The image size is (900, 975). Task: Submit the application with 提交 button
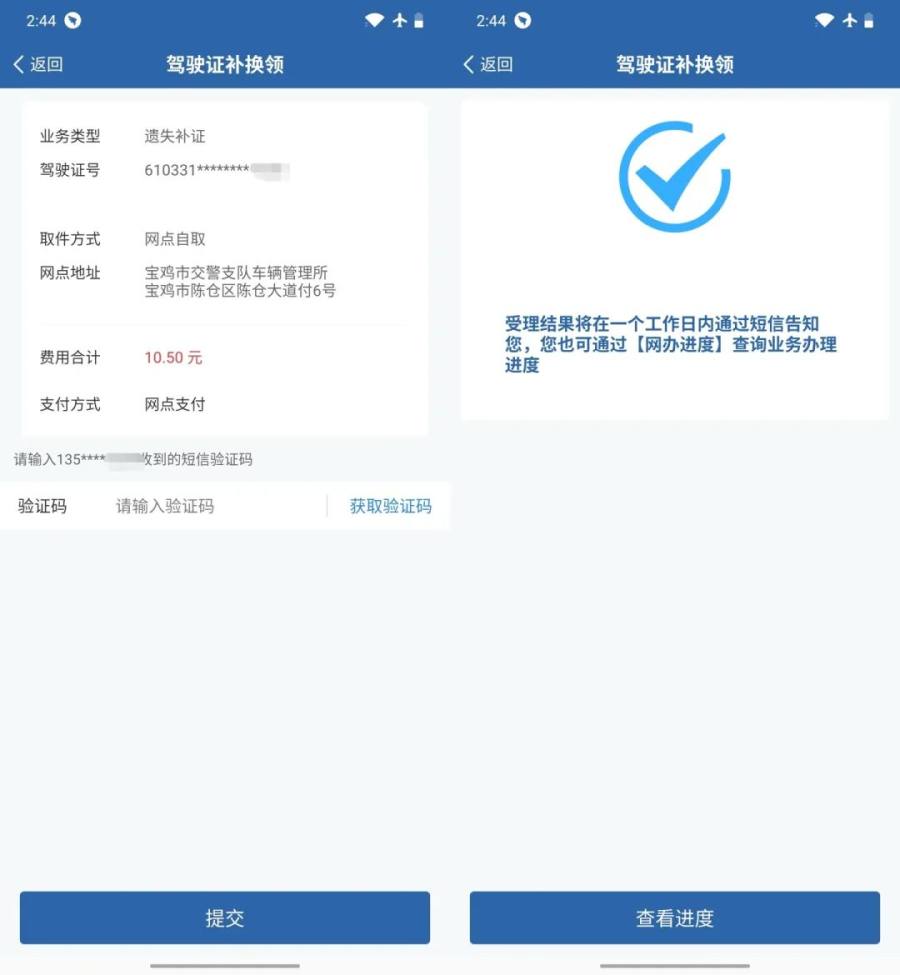point(225,918)
